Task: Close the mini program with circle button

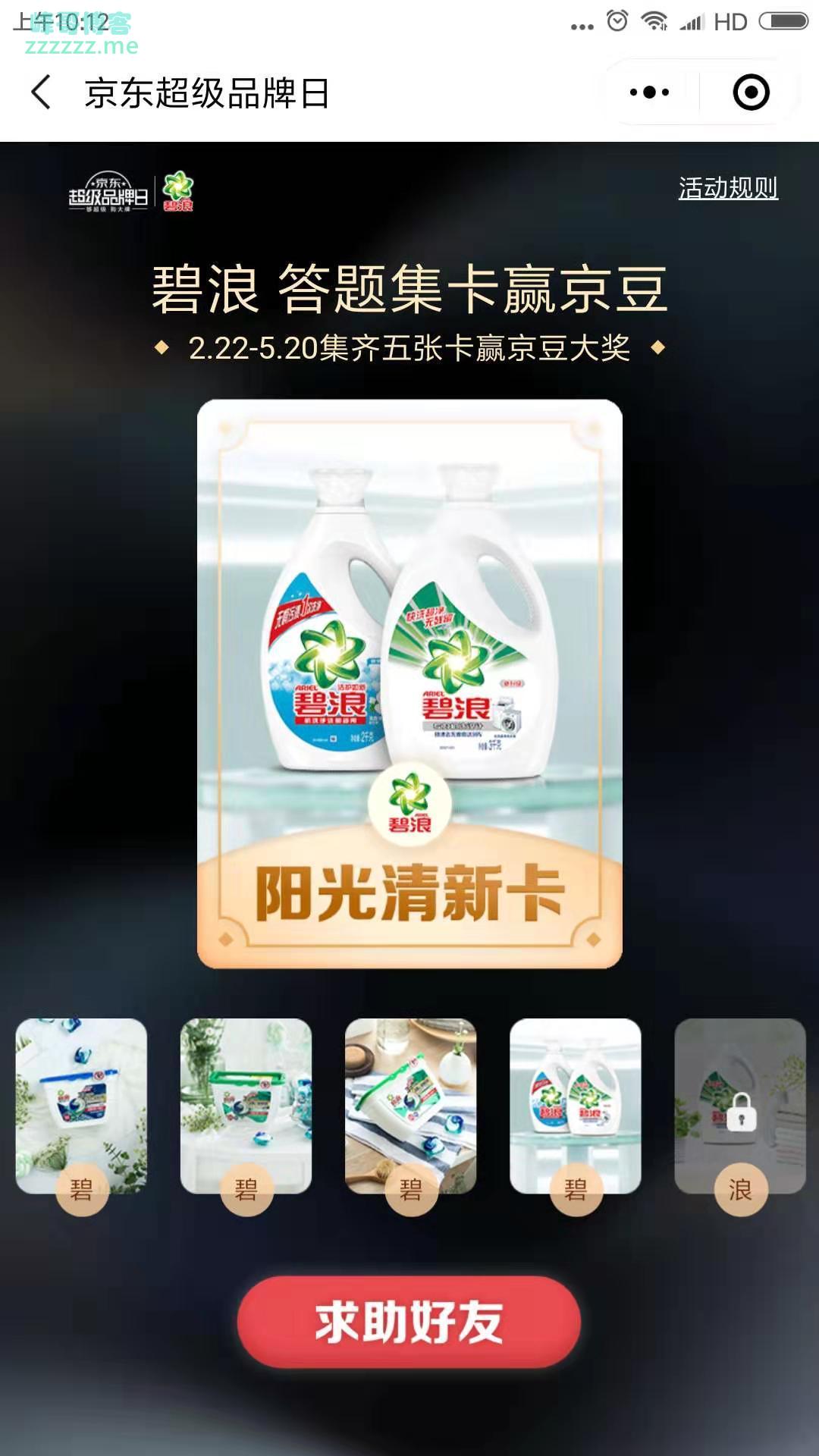Action: (x=751, y=93)
